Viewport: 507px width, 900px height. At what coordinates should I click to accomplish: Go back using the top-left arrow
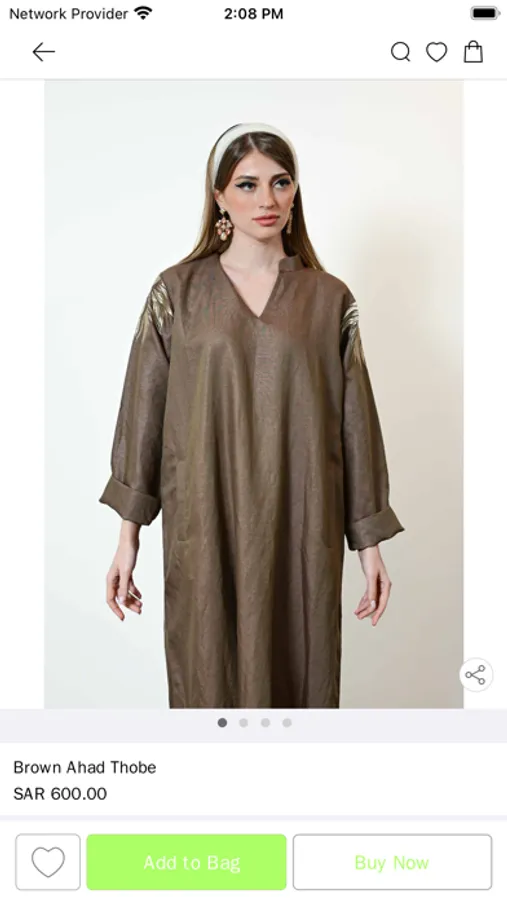(44, 52)
